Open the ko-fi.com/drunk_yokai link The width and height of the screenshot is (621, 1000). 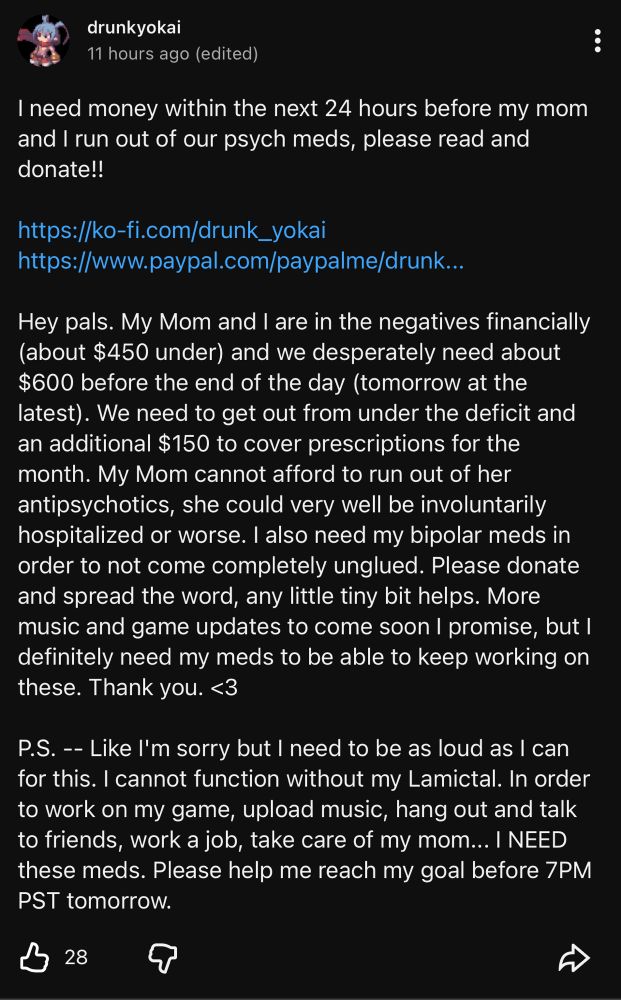click(172, 230)
